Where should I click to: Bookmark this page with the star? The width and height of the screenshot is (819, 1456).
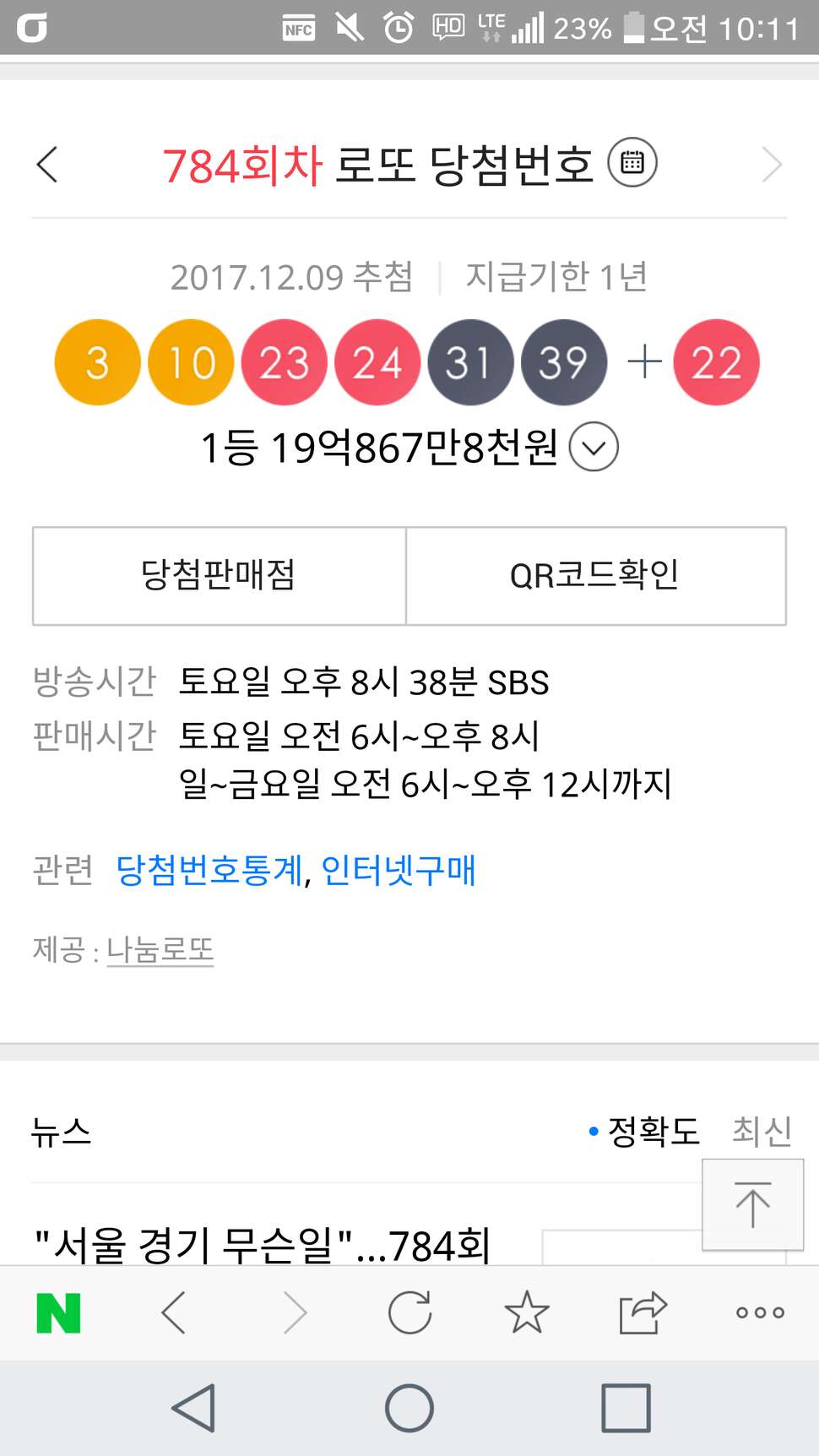pyautogui.click(x=527, y=1312)
